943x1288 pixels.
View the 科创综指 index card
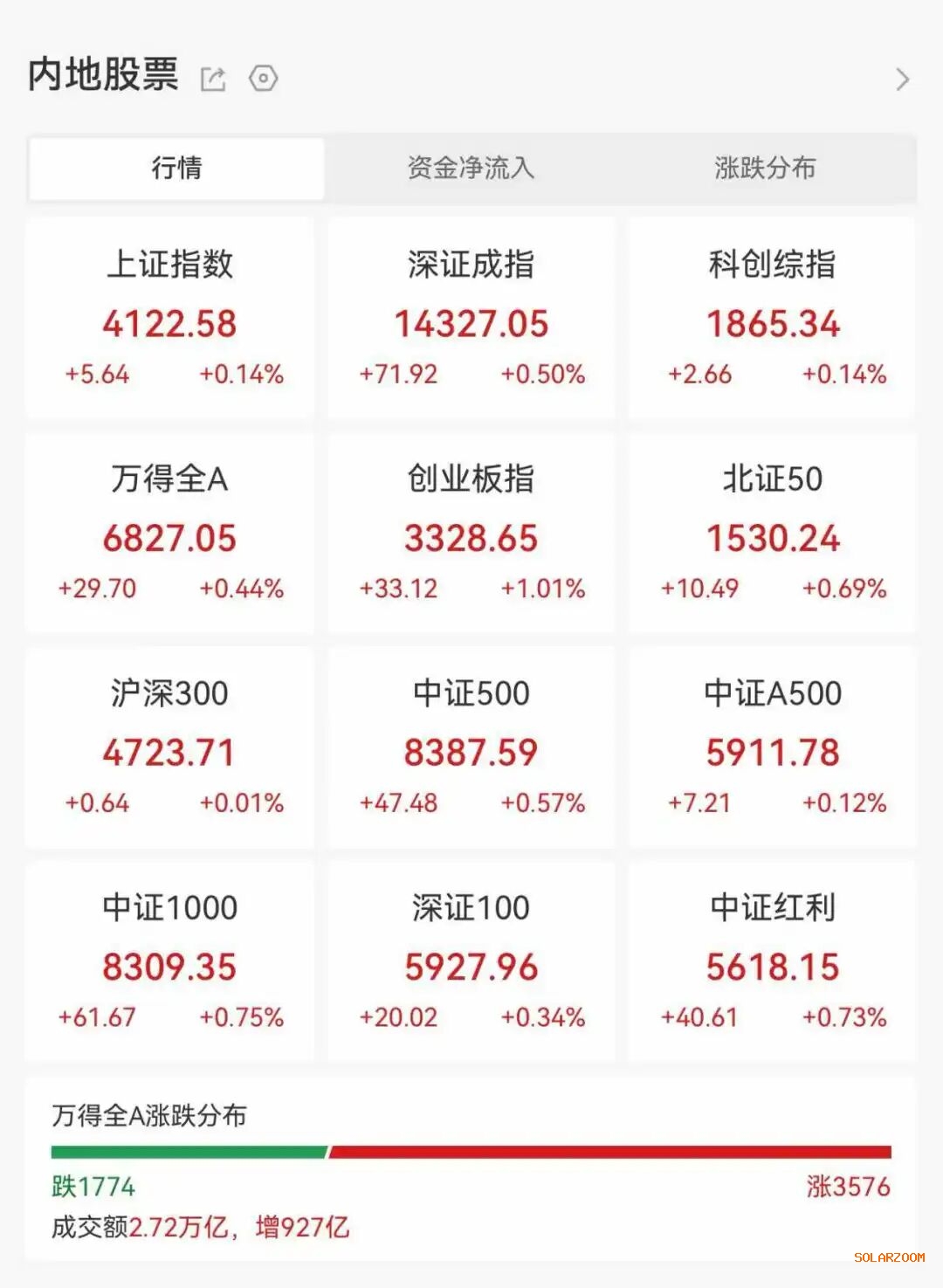click(773, 319)
